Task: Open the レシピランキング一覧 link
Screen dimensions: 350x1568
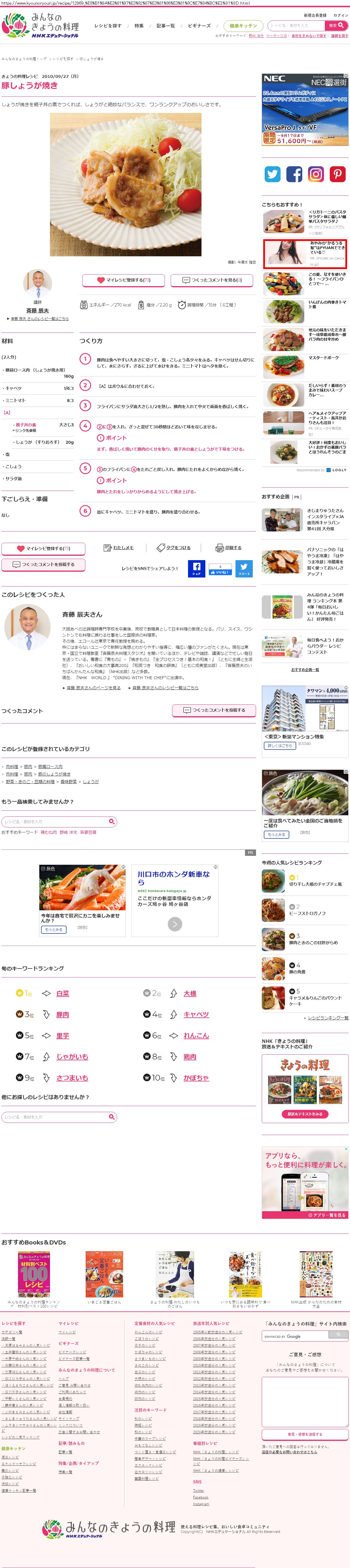Action: coord(327,1018)
